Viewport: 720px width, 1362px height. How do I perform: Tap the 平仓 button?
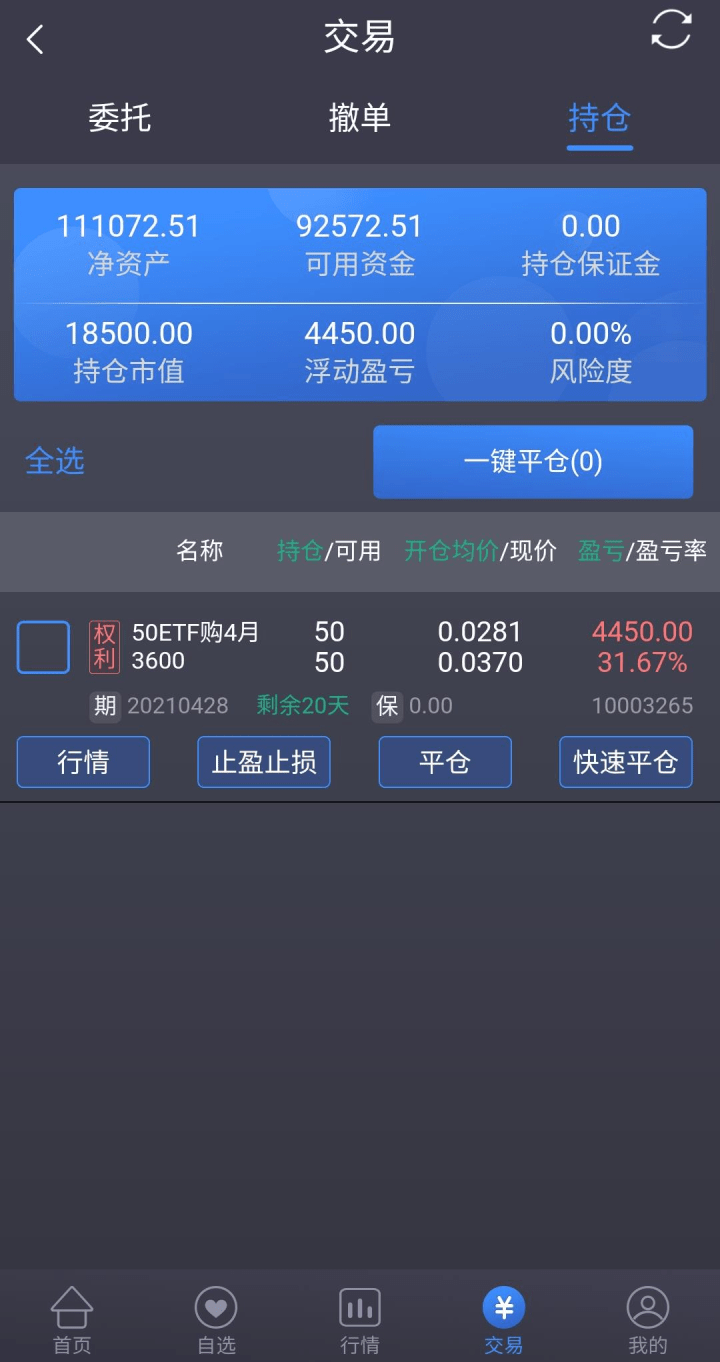pyautogui.click(x=445, y=762)
